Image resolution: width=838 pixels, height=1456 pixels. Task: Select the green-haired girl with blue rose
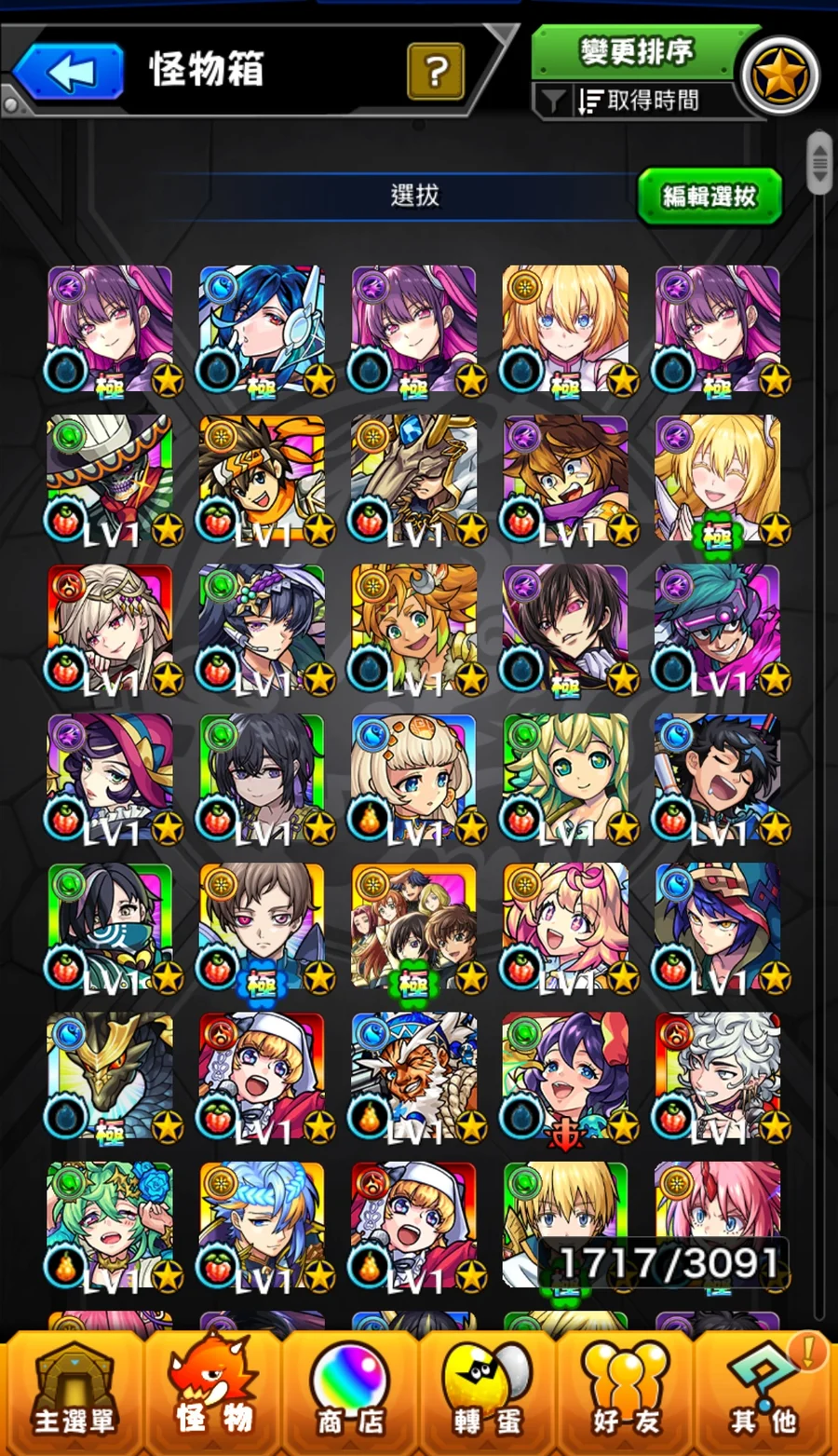click(110, 1225)
